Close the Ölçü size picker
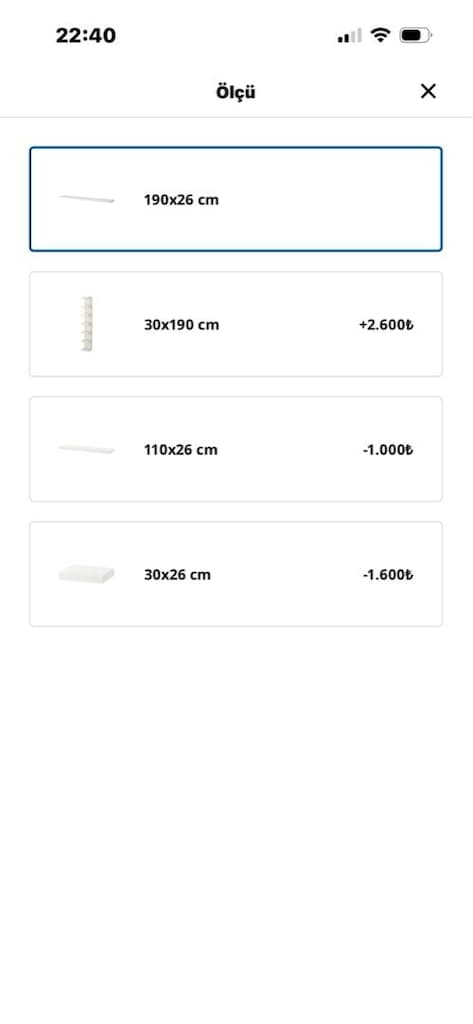 pyautogui.click(x=428, y=91)
